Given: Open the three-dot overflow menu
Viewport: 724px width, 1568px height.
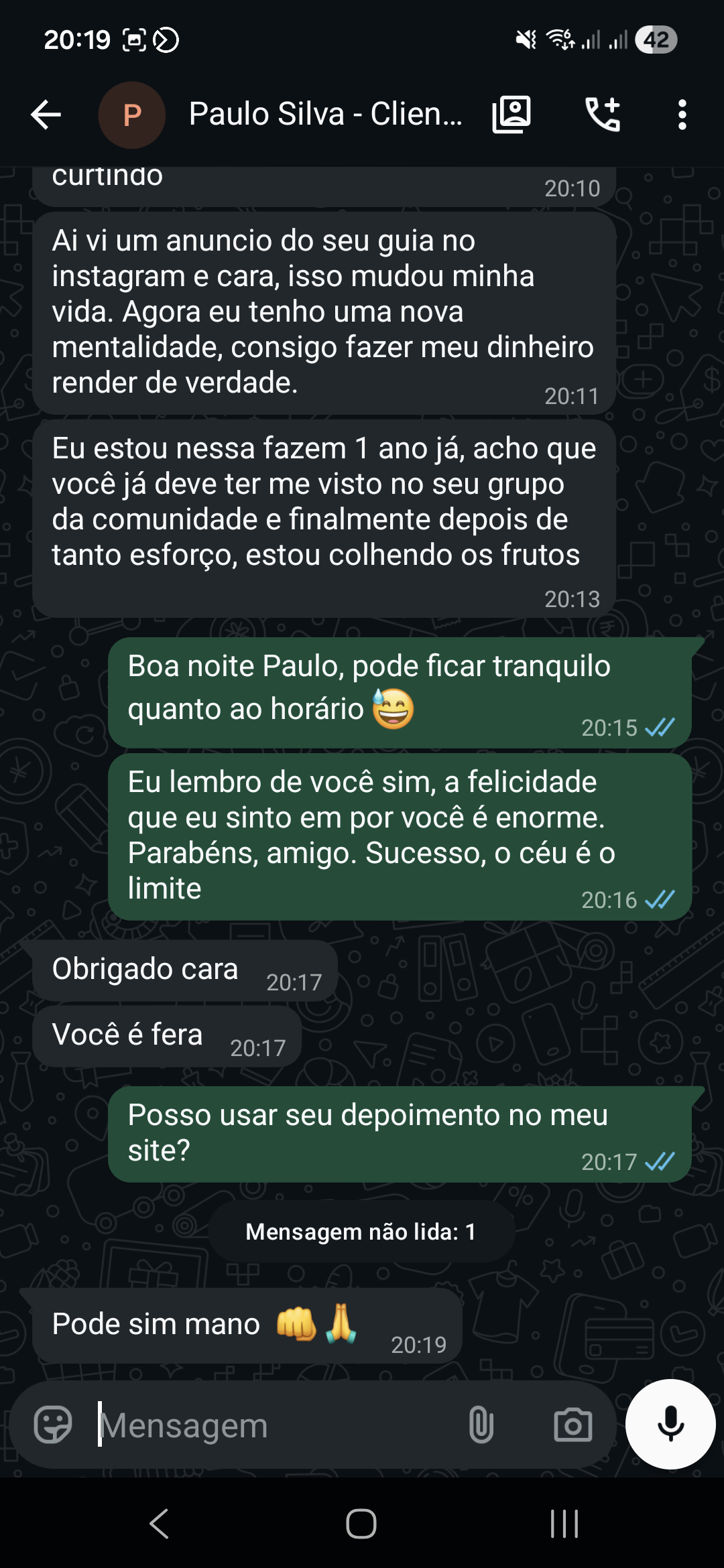Looking at the screenshot, I should pyautogui.click(x=682, y=114).
